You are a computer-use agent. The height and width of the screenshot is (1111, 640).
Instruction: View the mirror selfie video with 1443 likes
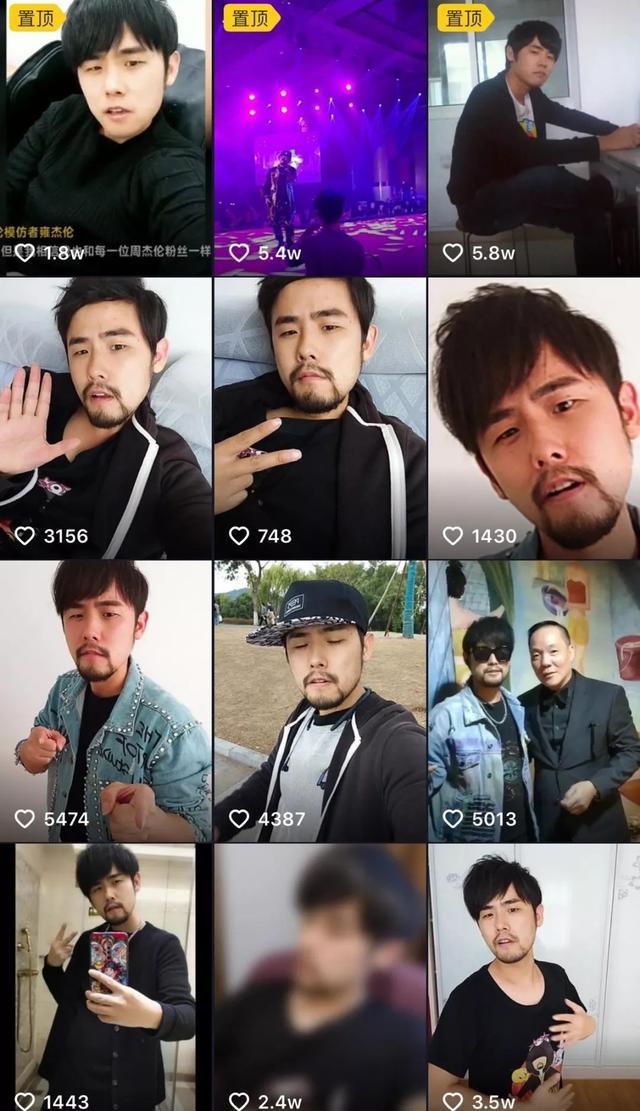[105, 975]
